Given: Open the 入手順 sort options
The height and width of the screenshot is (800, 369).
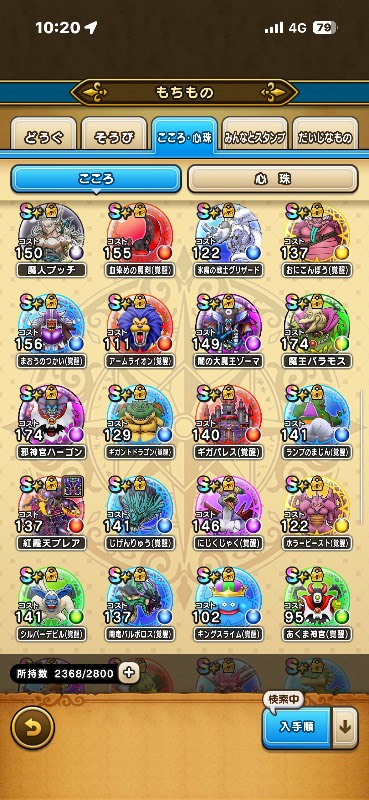Looking at the screenshot, I should 297,727.
